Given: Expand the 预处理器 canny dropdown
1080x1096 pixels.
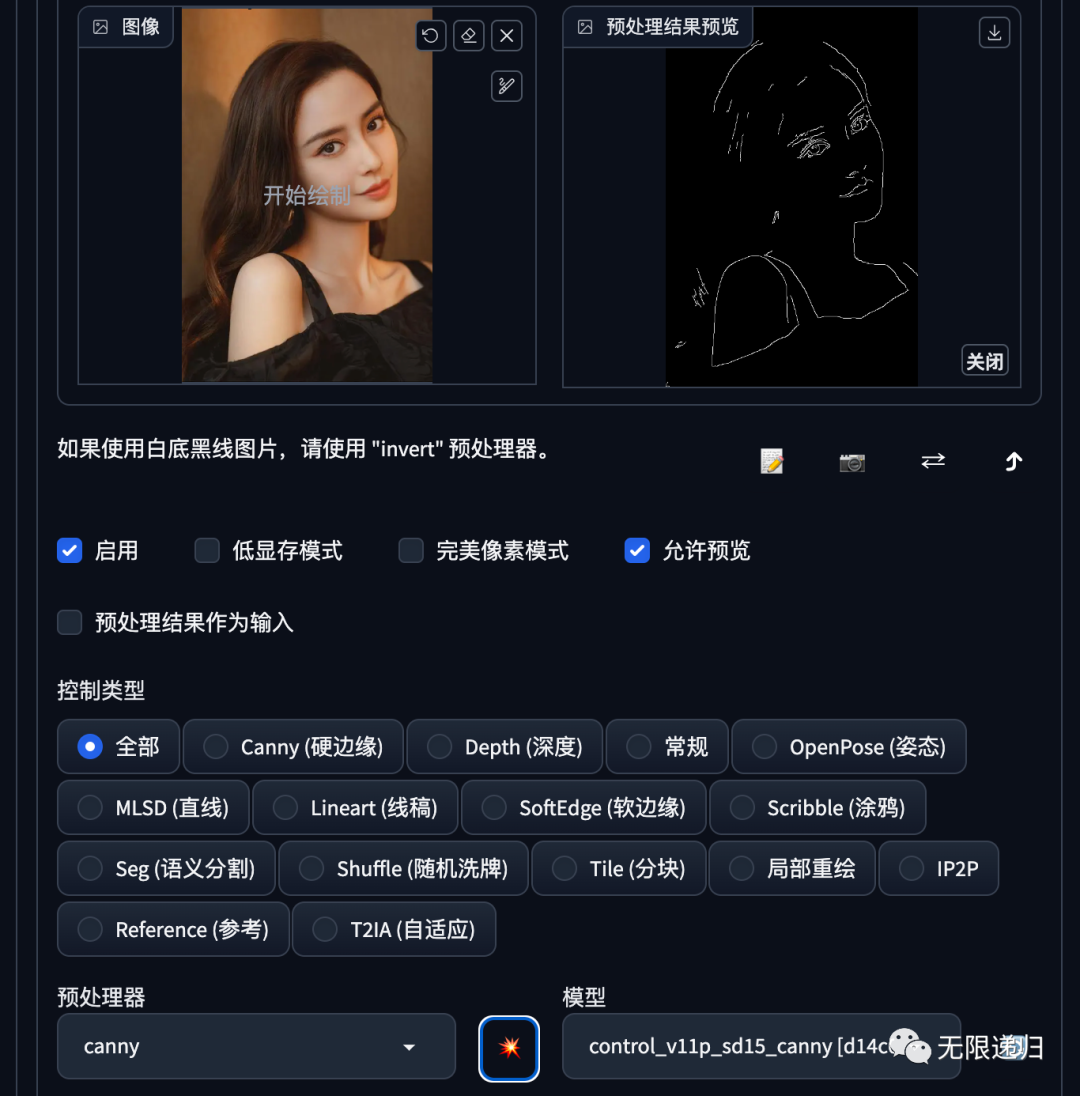Looking at the screenshot, I should pyautogui.click(x=256, y=1047).
